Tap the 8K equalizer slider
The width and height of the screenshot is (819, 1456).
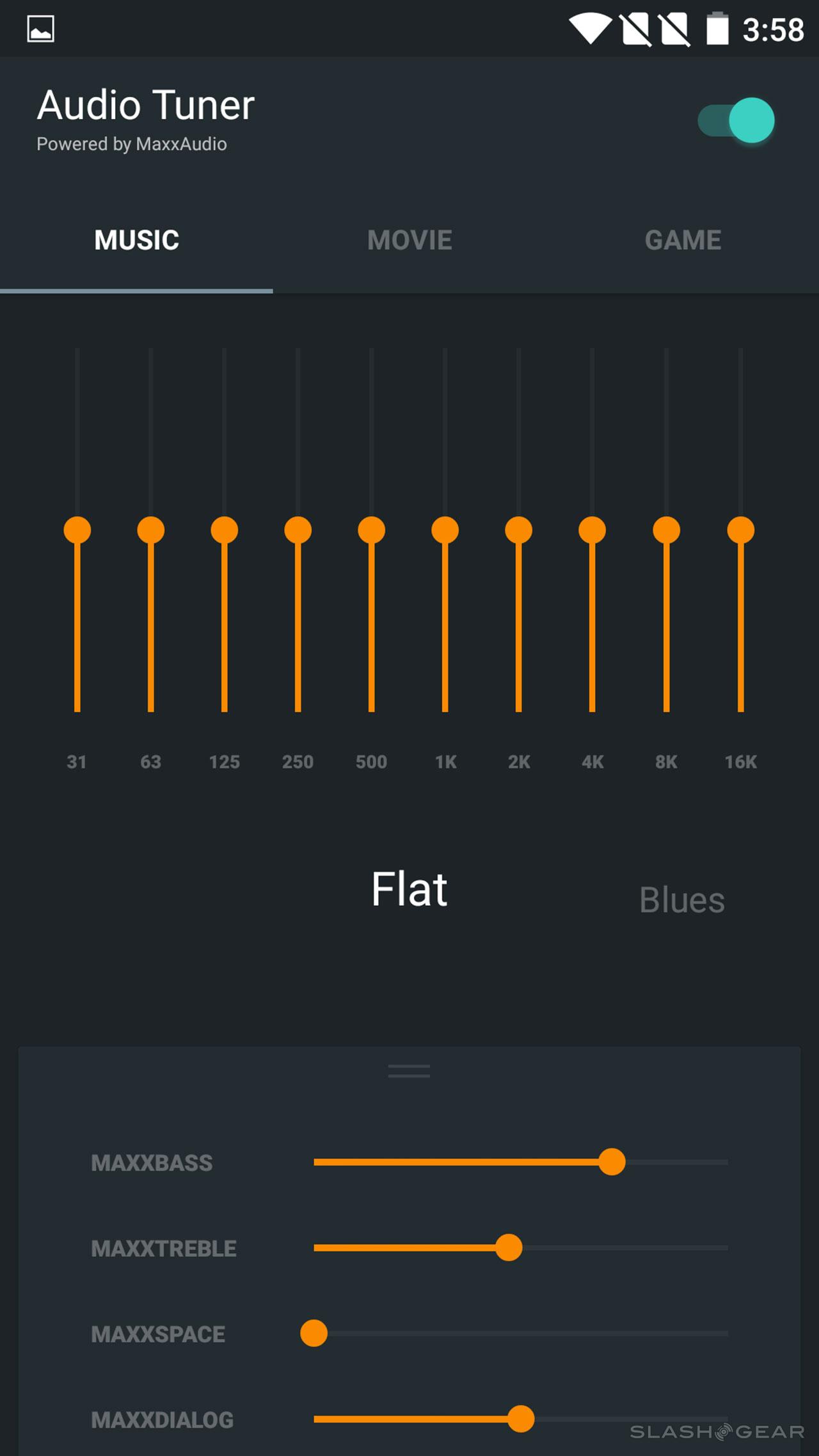point(667,530)
